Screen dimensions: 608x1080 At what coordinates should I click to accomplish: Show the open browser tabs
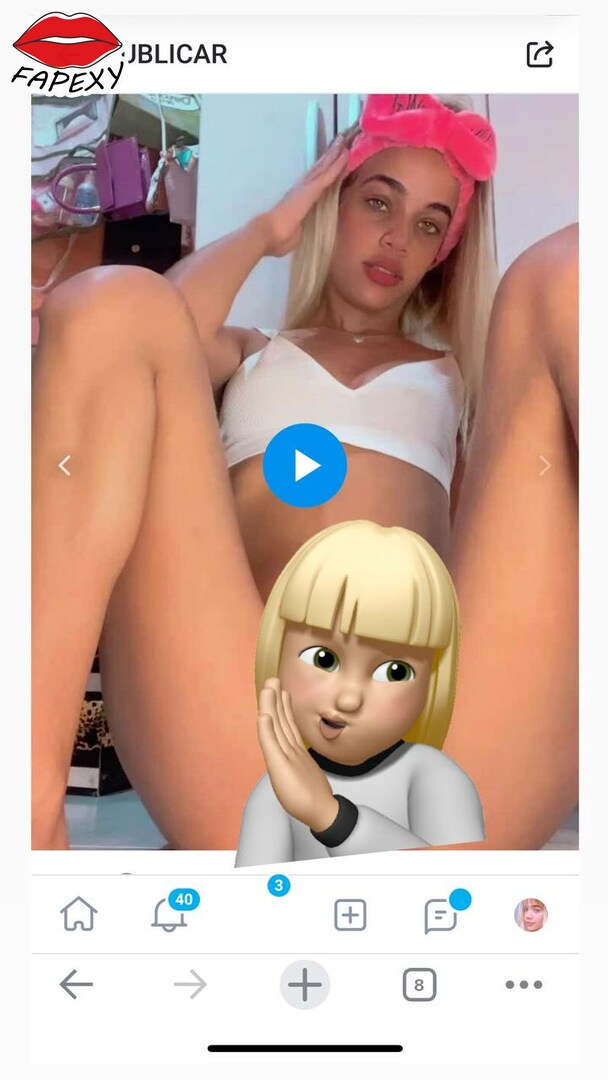click(419, 985)
